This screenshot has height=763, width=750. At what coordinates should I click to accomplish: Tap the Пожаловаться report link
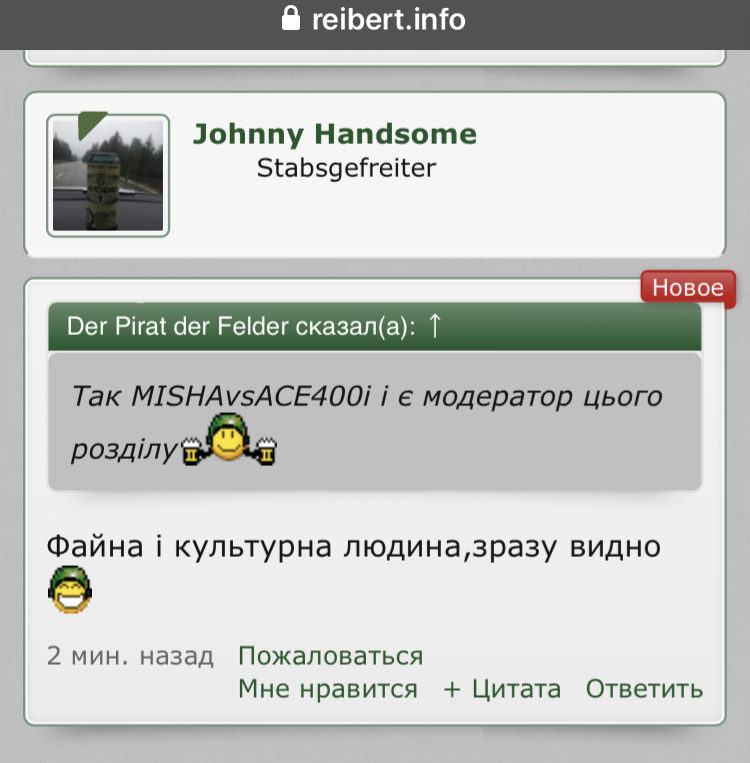pos(330,656)
